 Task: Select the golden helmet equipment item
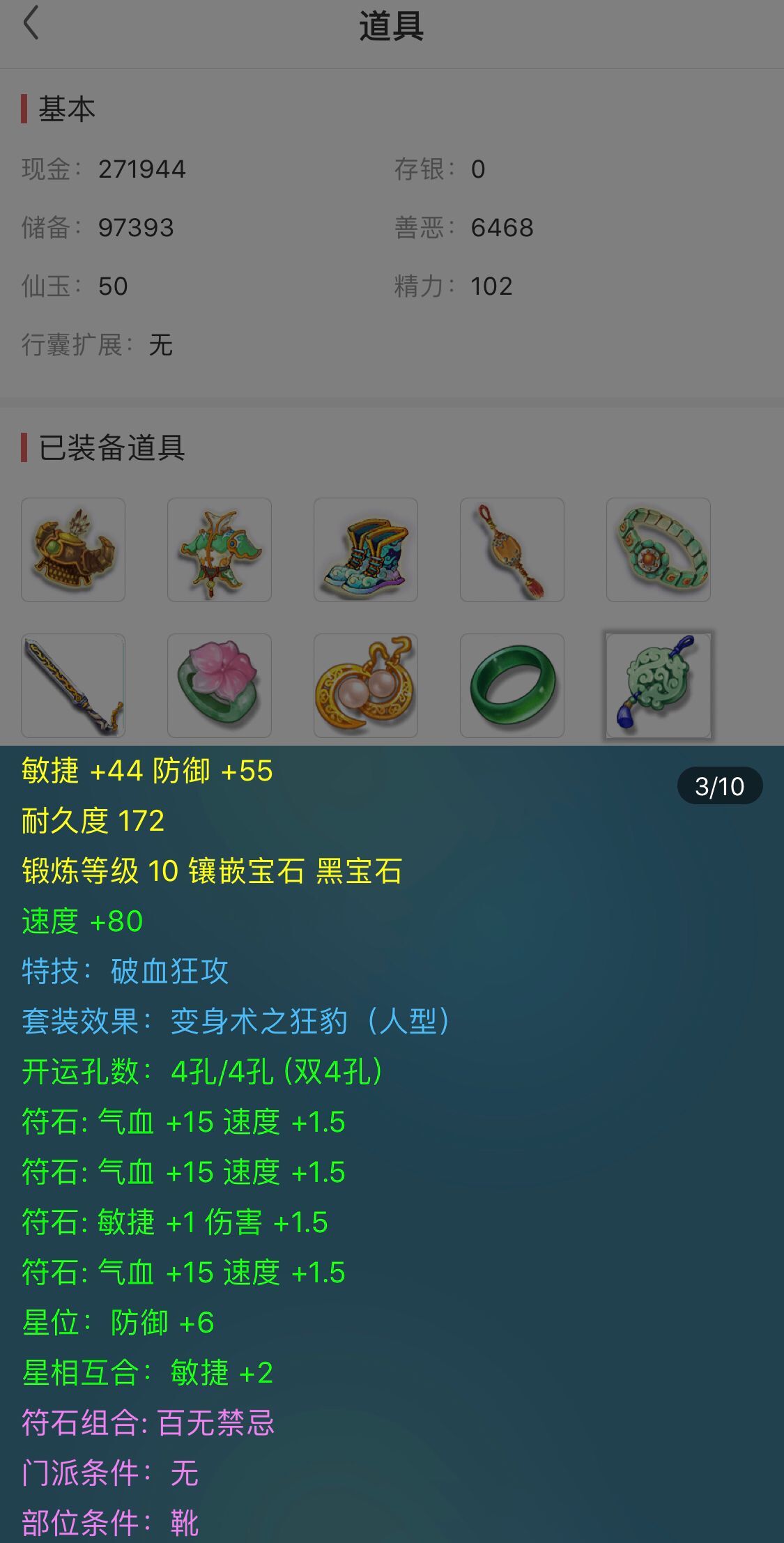click(x=73, y=550)
